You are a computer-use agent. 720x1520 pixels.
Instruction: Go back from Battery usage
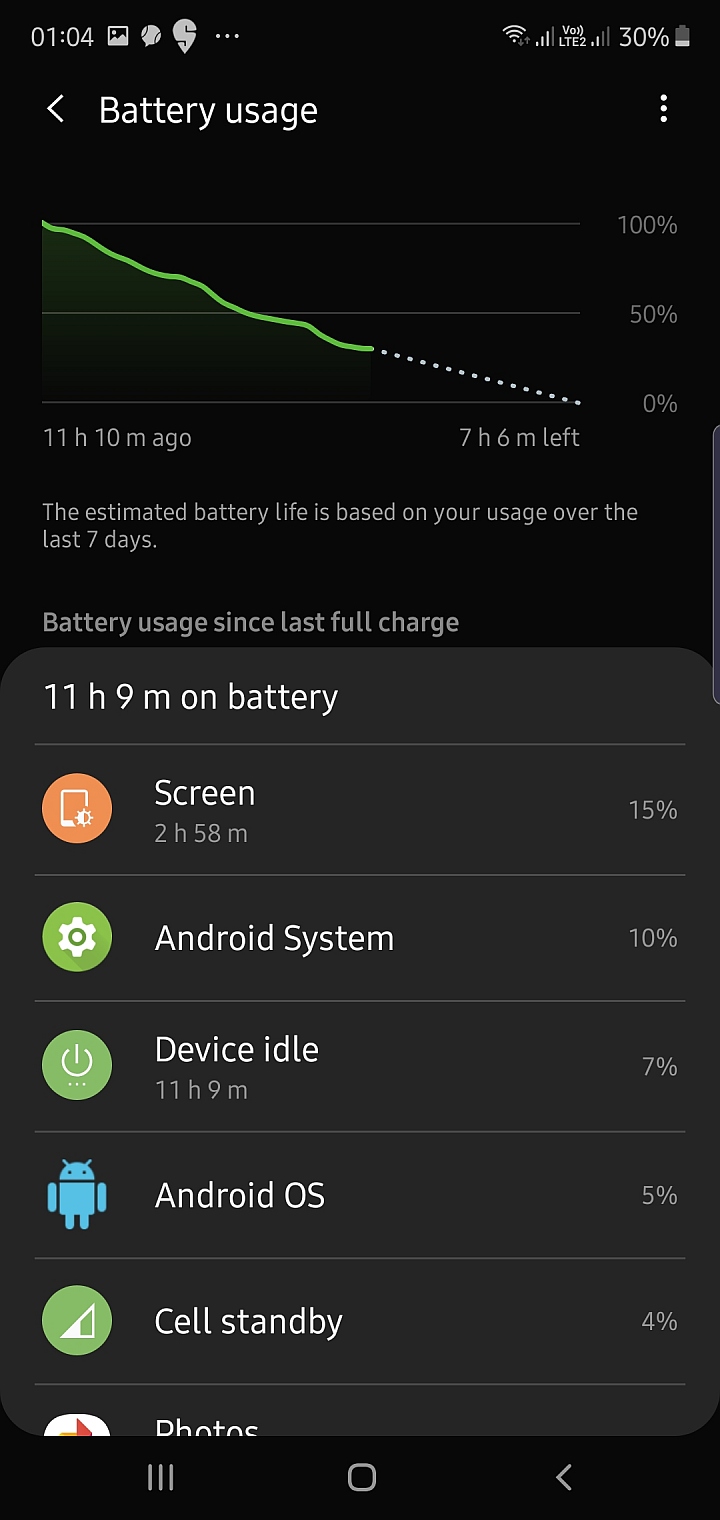(56, 110)
